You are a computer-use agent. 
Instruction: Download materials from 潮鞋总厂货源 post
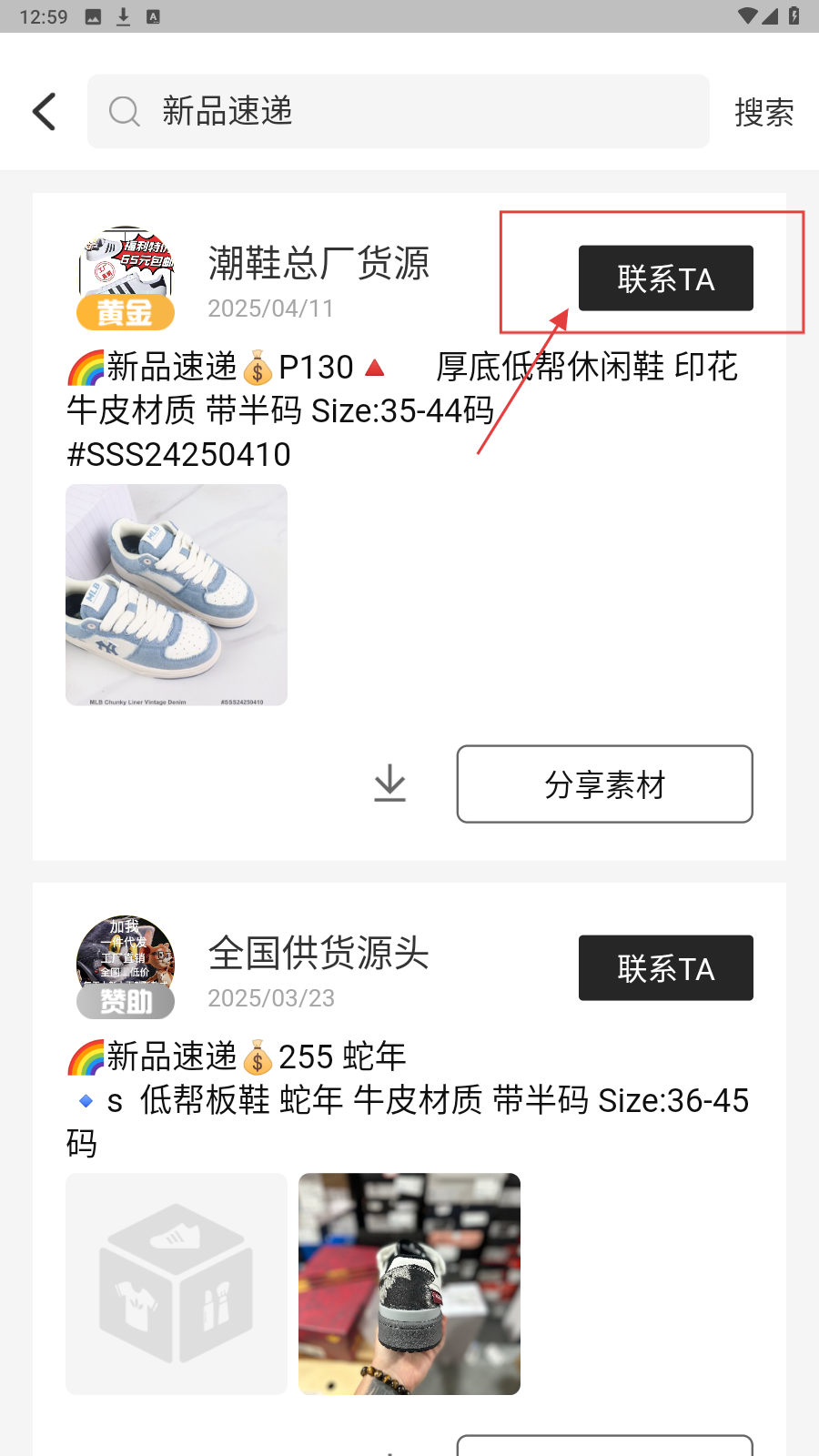pos(389,784)
